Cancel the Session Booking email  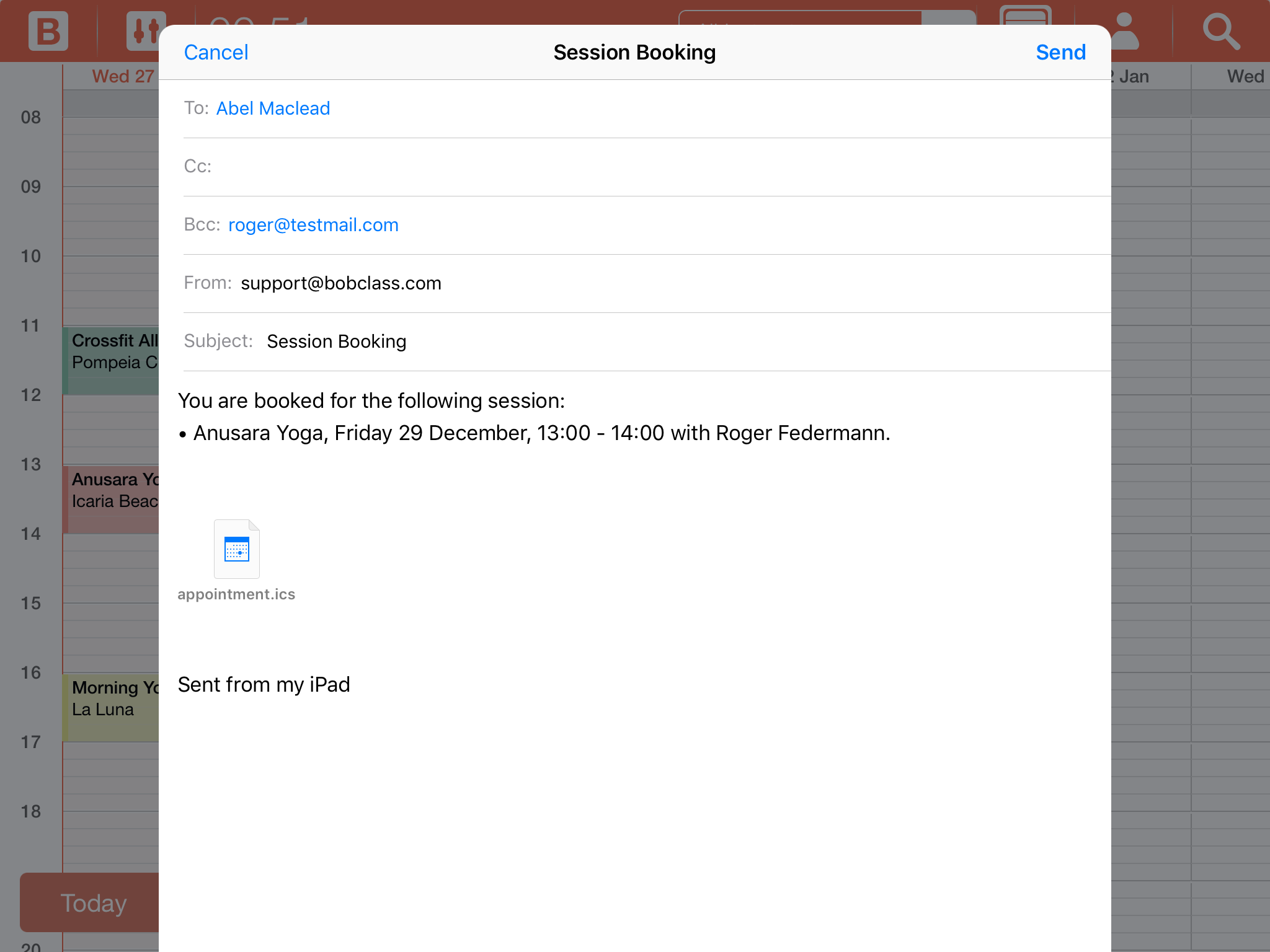point(216,53)
